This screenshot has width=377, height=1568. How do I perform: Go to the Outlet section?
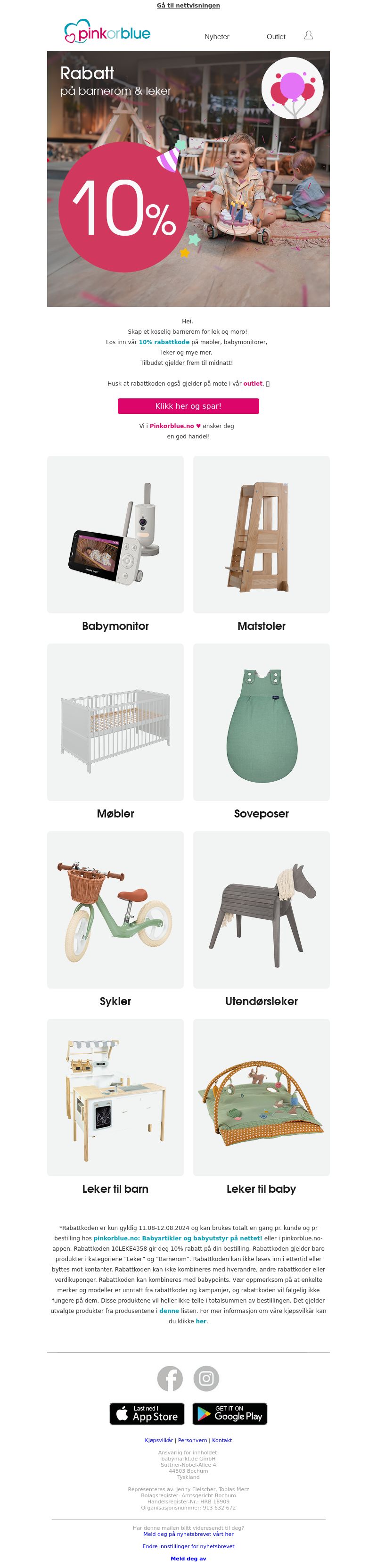pos(276,36)
